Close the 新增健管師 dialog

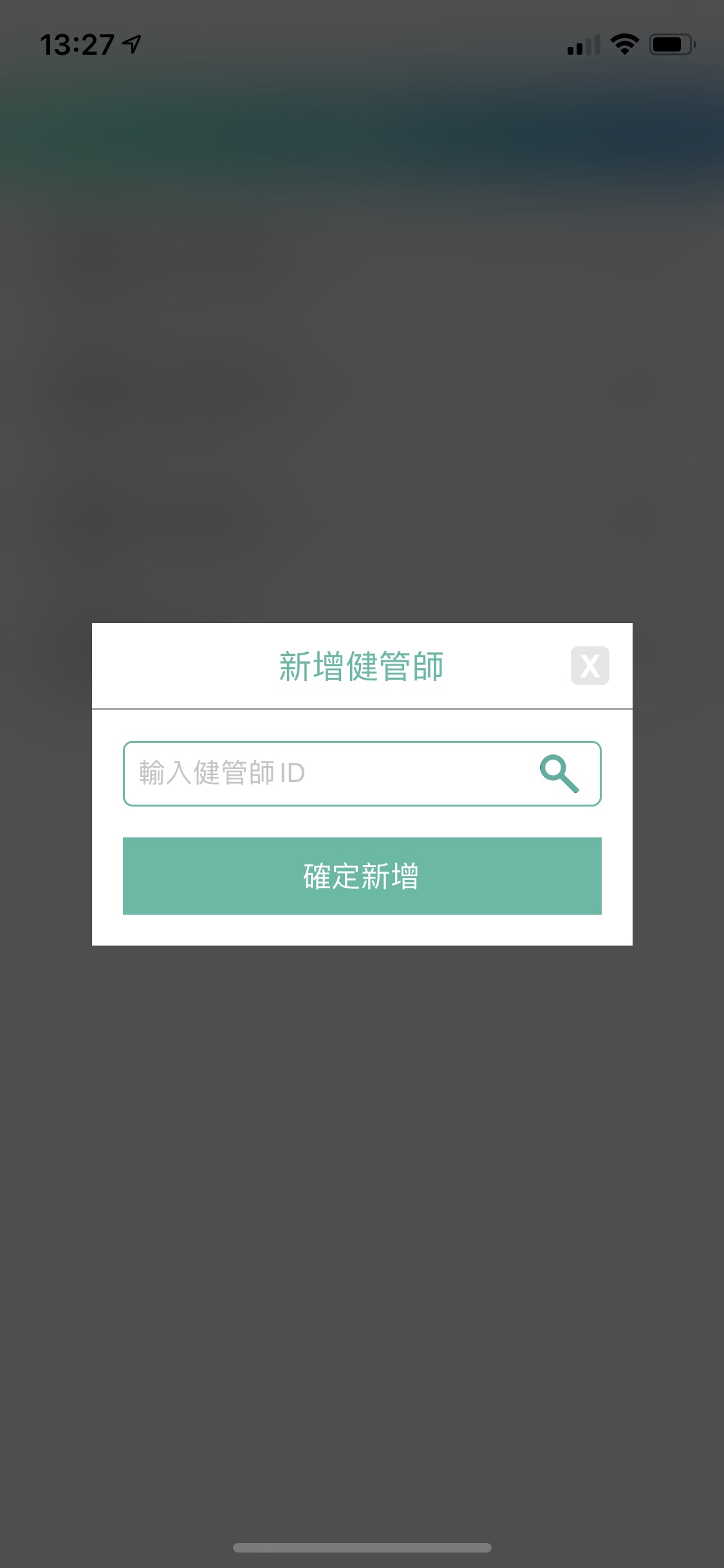[x=589, y=666]
